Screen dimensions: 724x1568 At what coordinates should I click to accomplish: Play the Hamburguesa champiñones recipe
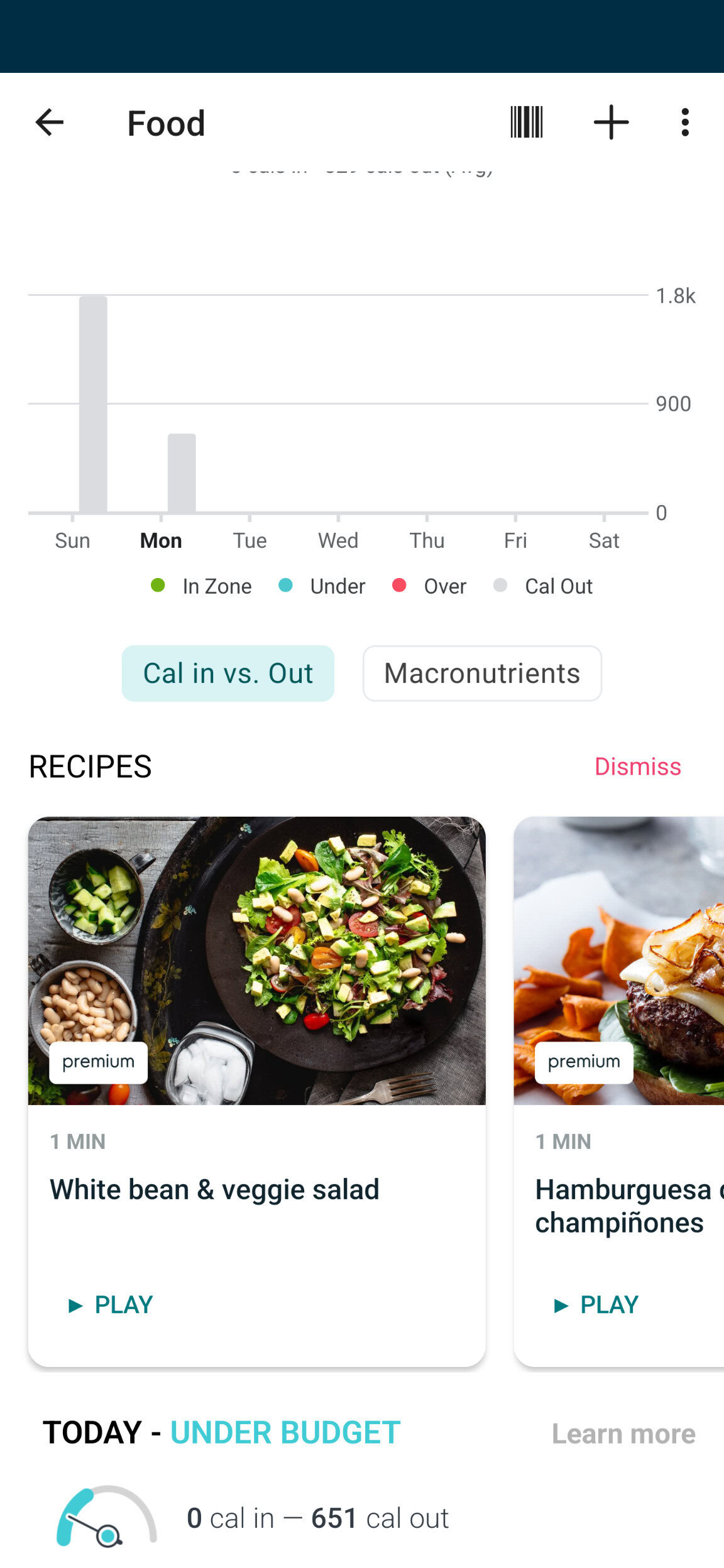click(596, 1305)
